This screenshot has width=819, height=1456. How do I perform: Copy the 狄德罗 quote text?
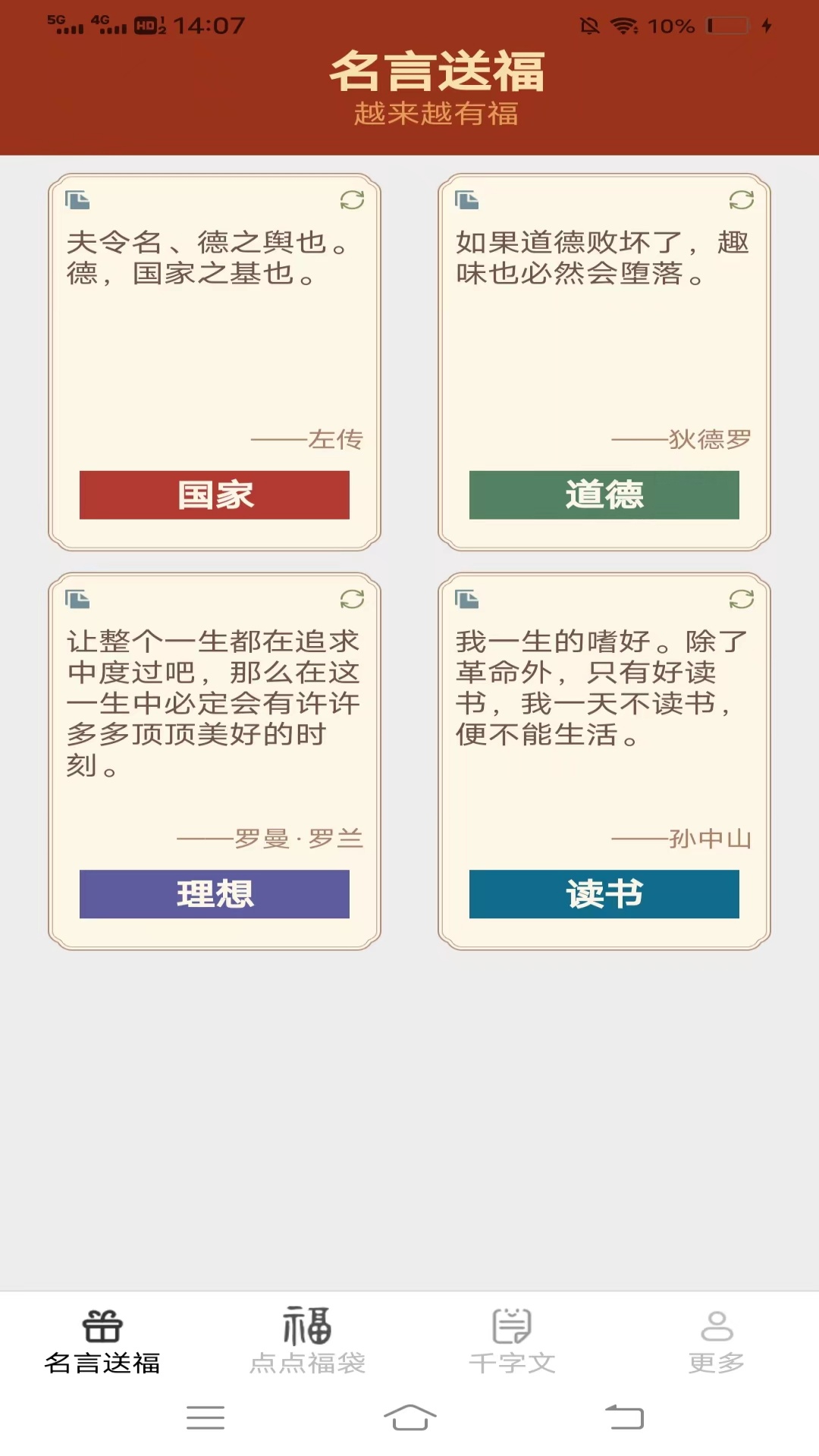[x=469, y=199]
